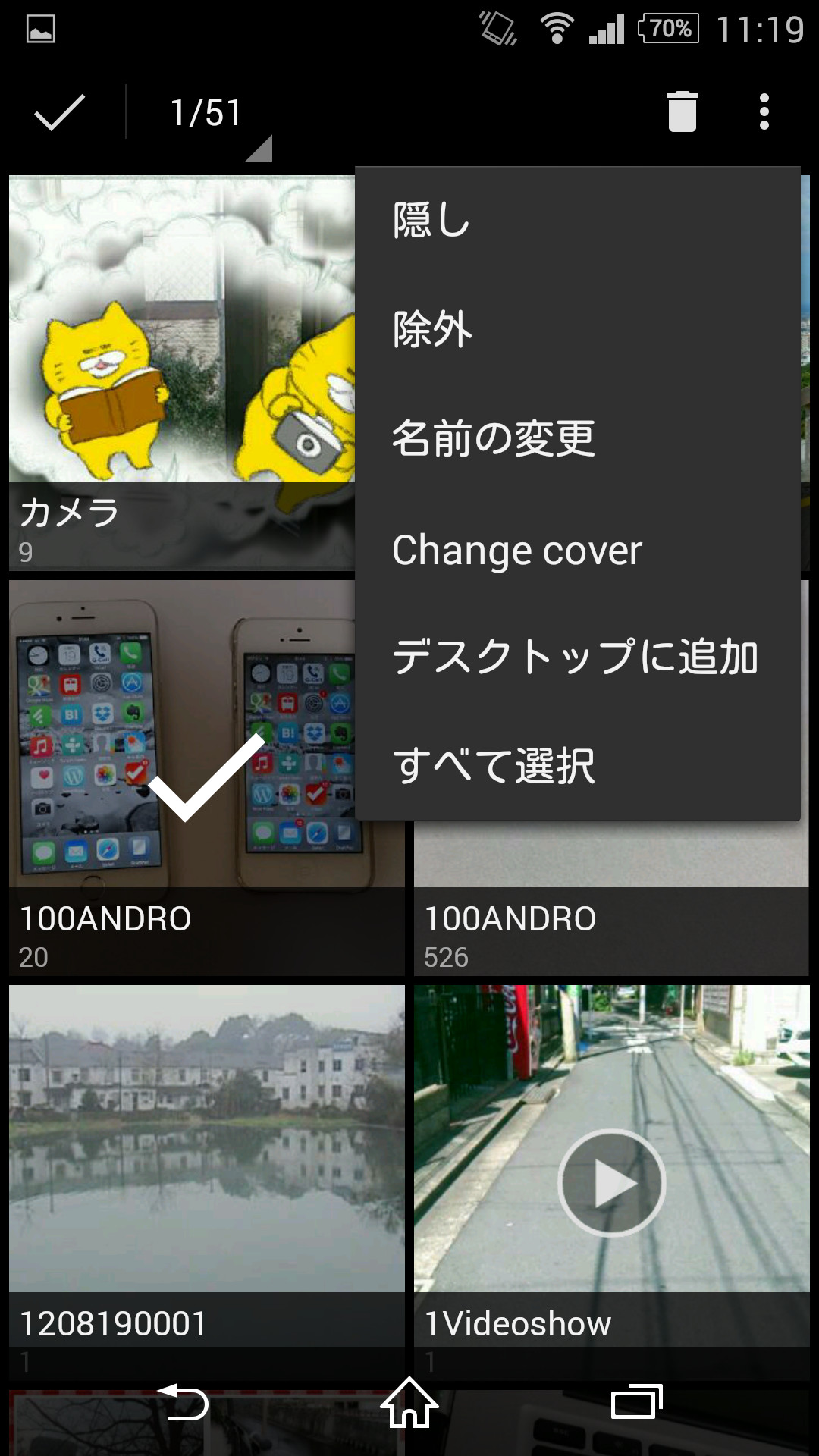This screenshot has width=819, height=1456.
Task: Go back using system back button
Action: coord(182,1403)
